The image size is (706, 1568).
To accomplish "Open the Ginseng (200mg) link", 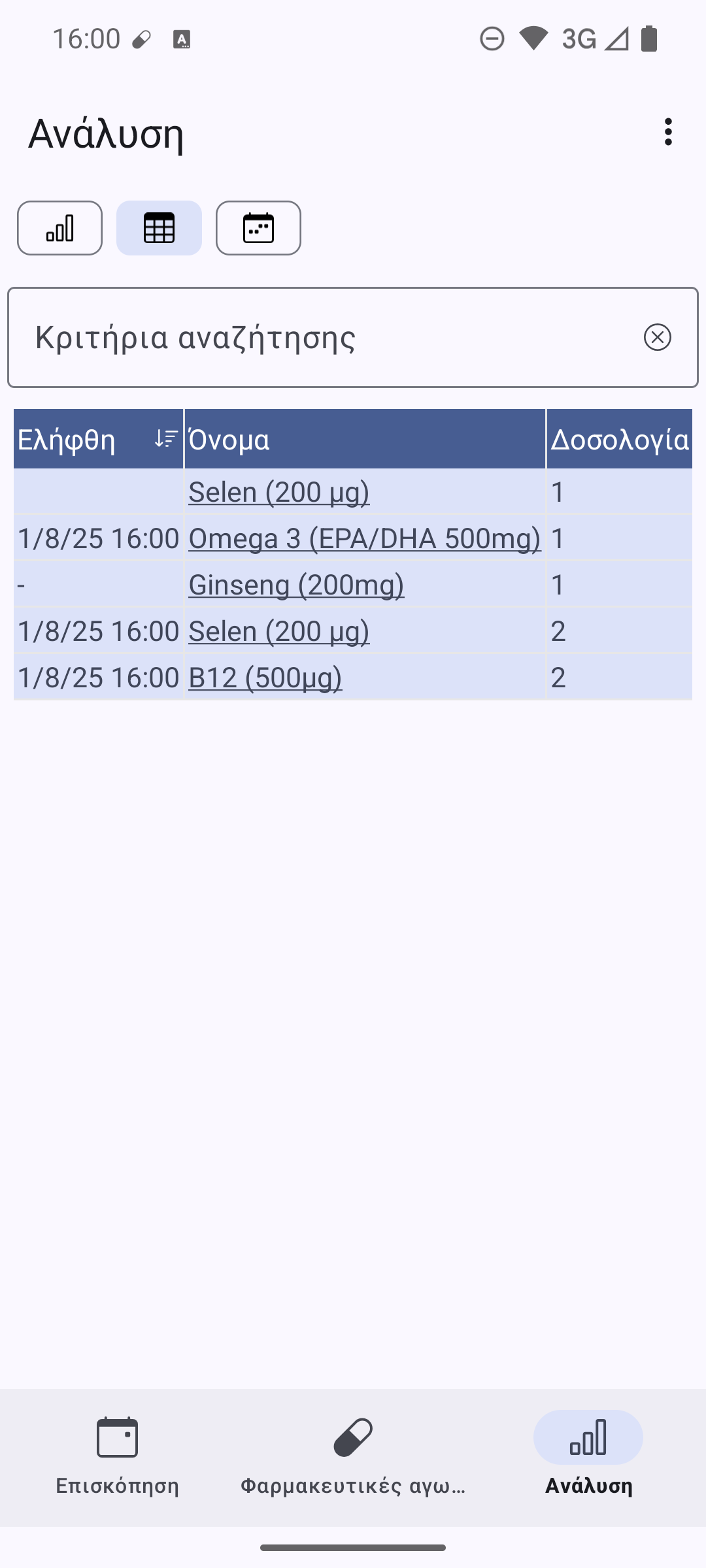I will click(x=296, y=585).
